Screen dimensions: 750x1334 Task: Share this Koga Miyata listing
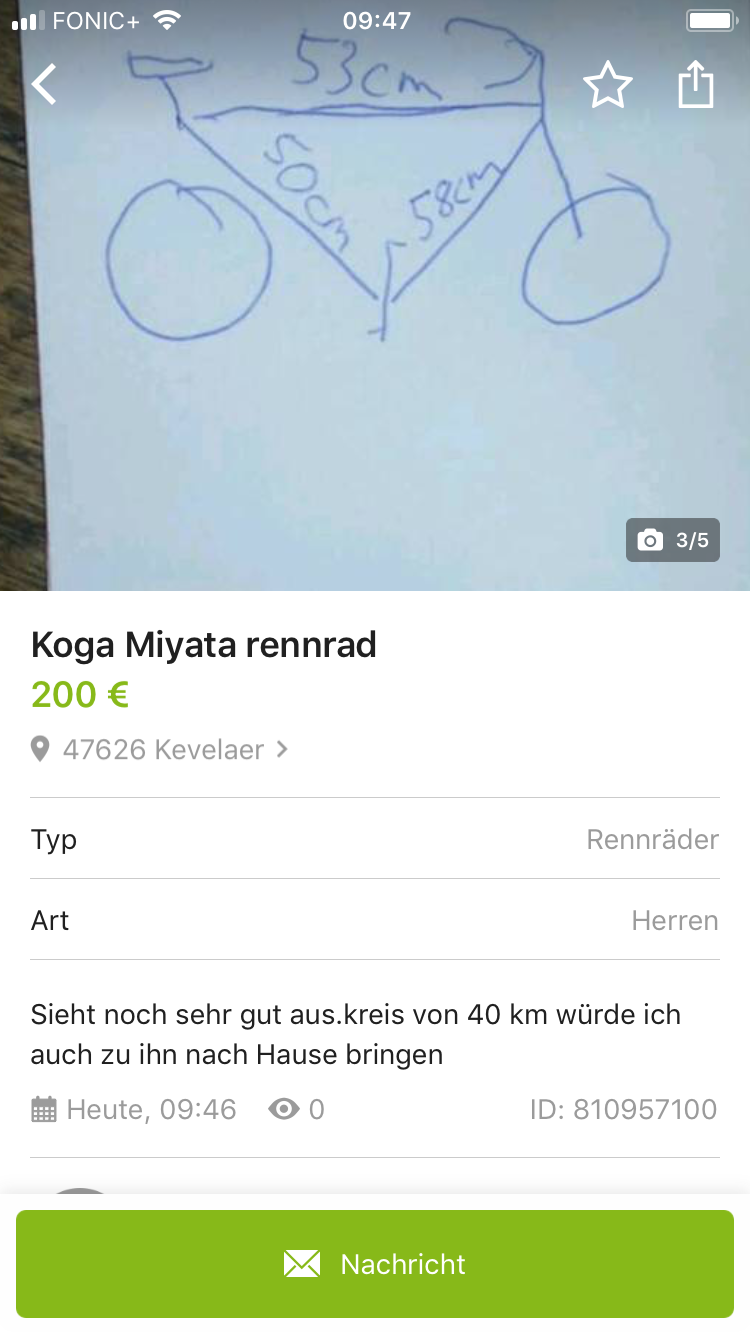click(x=696, y=85)
